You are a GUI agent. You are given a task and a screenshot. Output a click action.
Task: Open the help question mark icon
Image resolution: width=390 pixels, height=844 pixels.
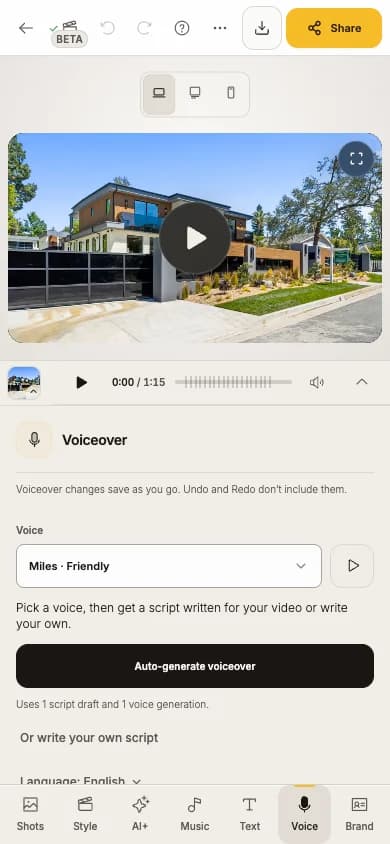[182, 28]
